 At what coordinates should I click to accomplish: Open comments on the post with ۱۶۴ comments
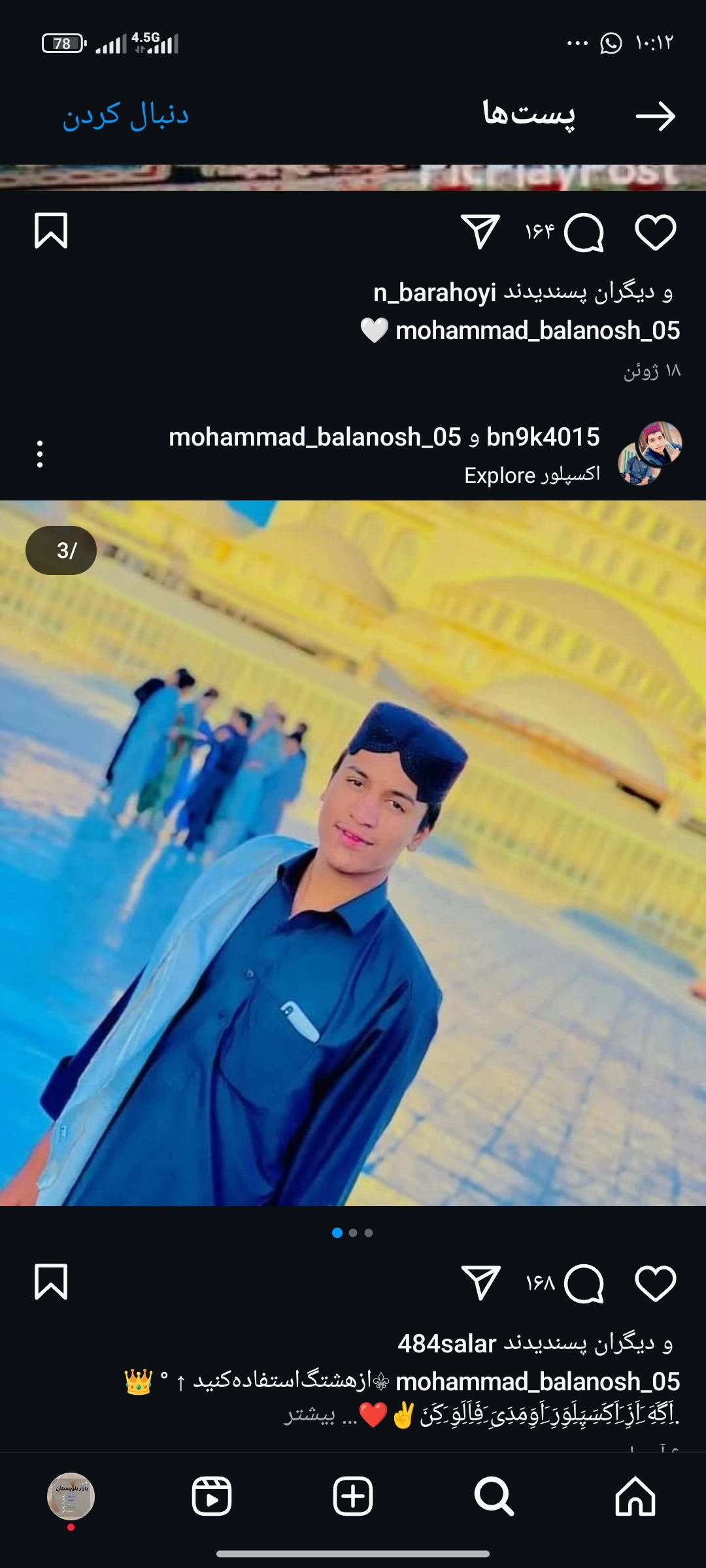(x=583, y=232)
